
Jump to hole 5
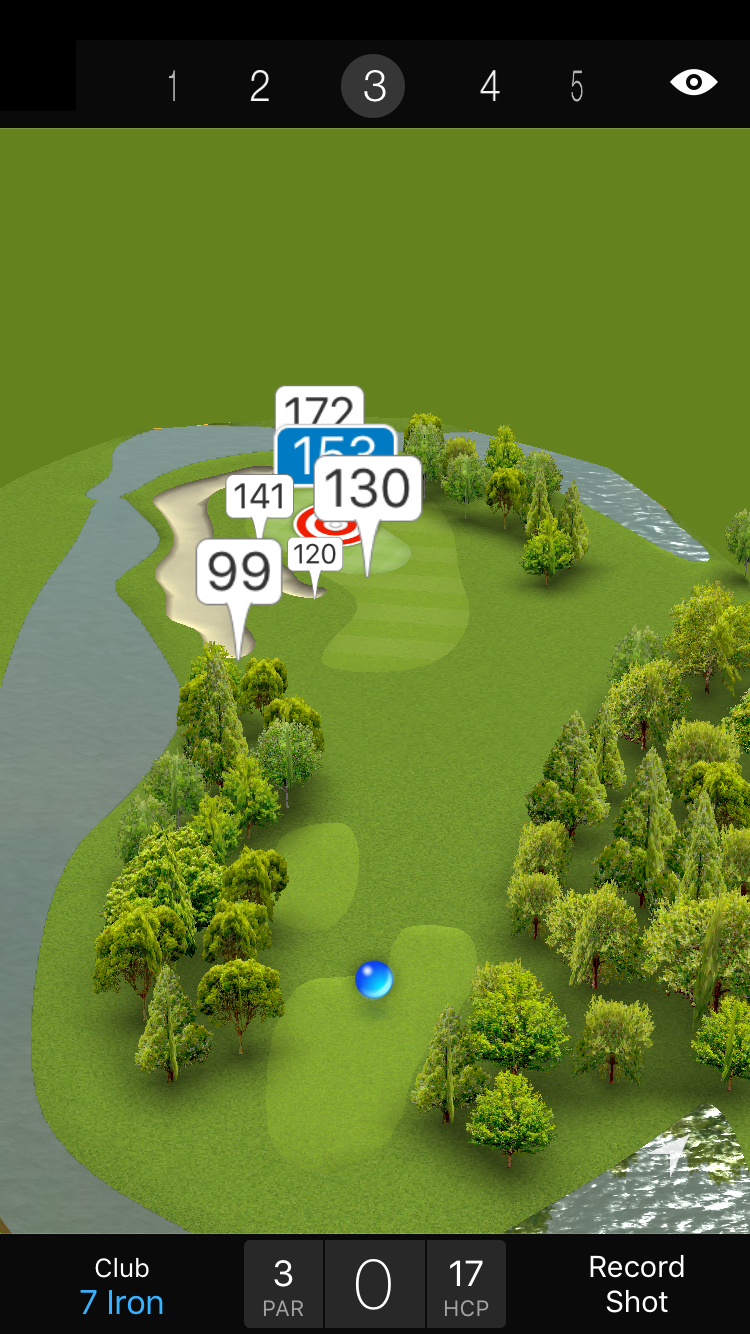coord(577,87)
